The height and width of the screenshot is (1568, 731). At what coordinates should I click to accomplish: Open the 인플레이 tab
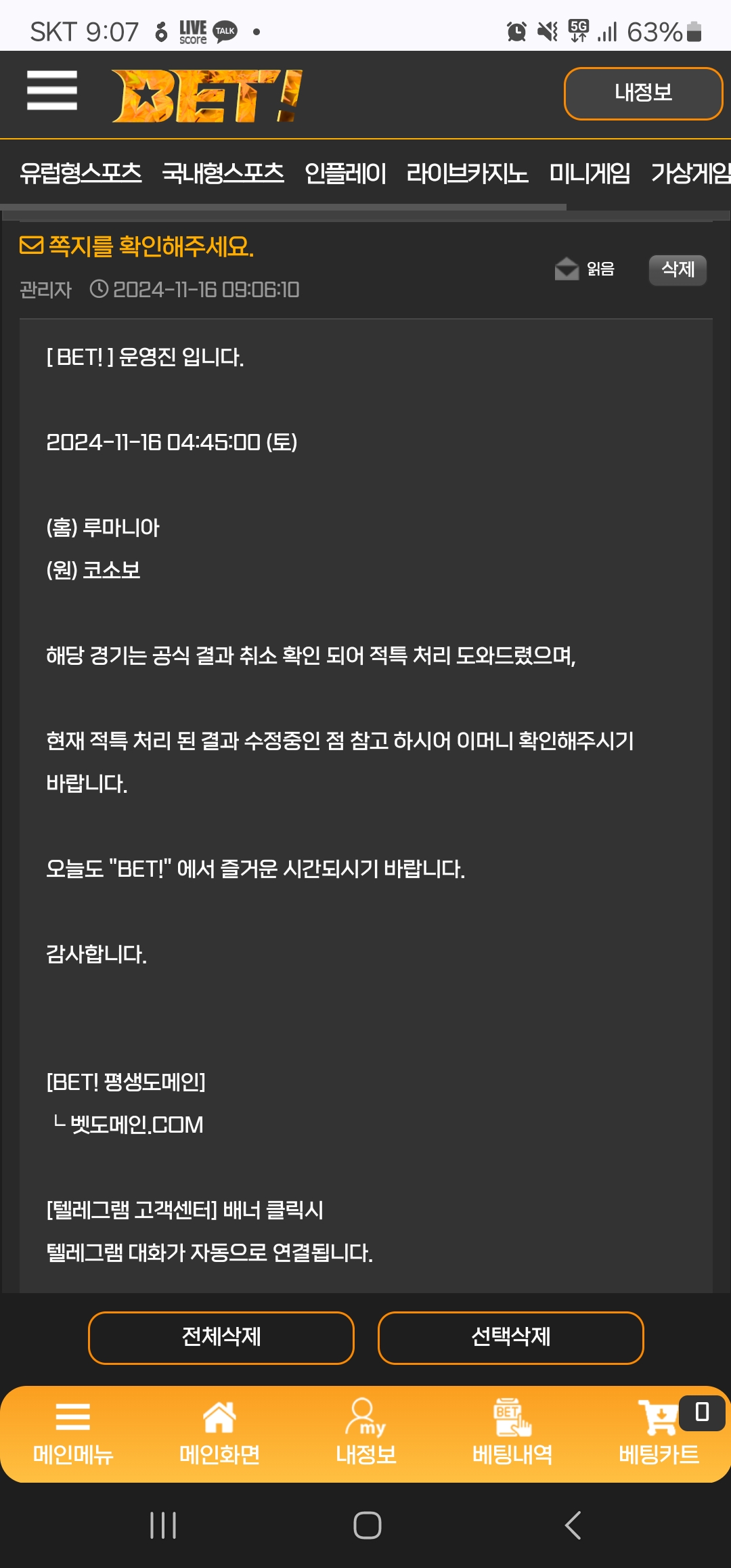pyautogui.click(x=345, y=173)
